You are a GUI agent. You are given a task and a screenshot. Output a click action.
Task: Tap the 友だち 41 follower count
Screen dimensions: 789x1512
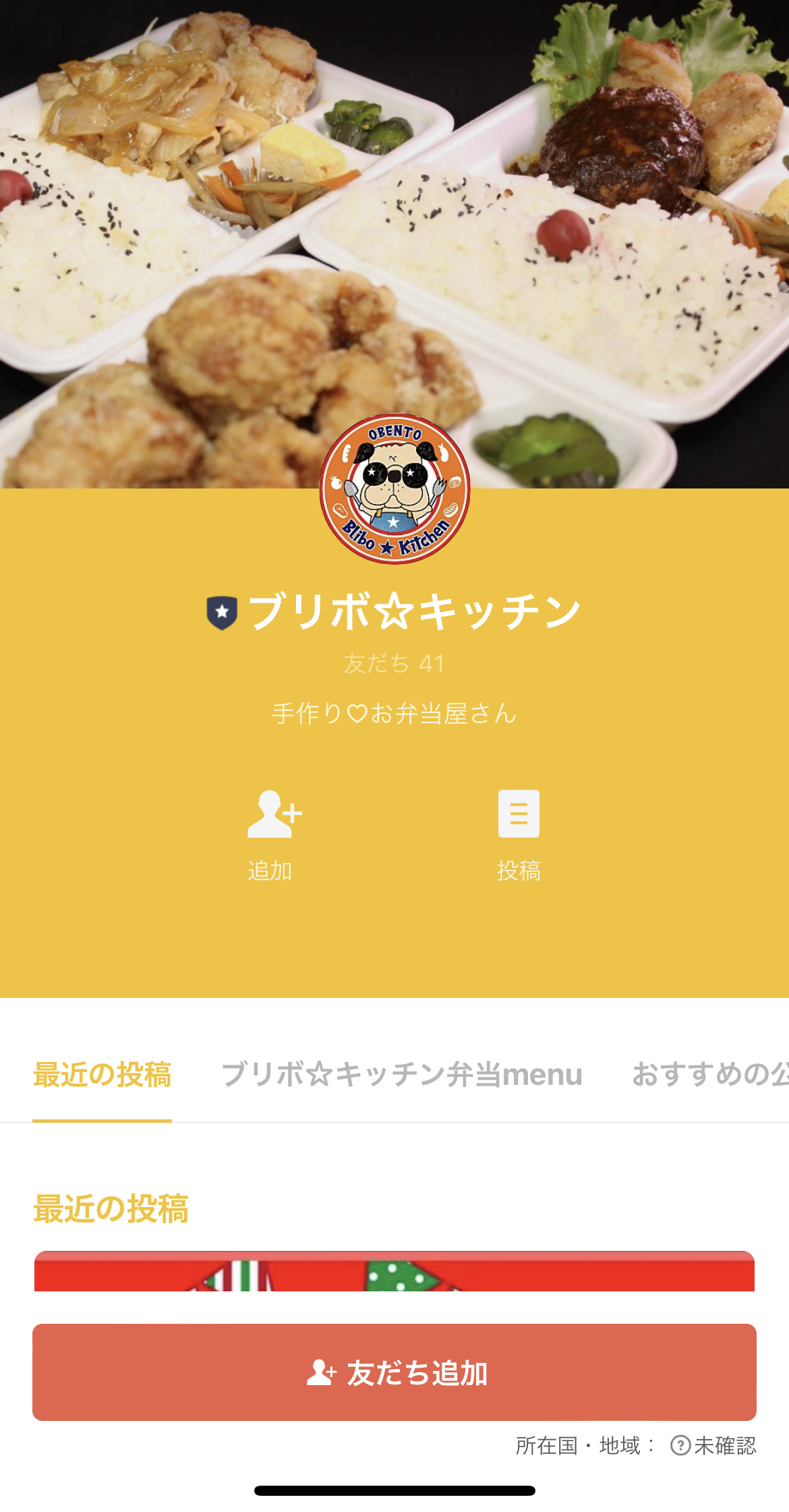click(394, 663)
